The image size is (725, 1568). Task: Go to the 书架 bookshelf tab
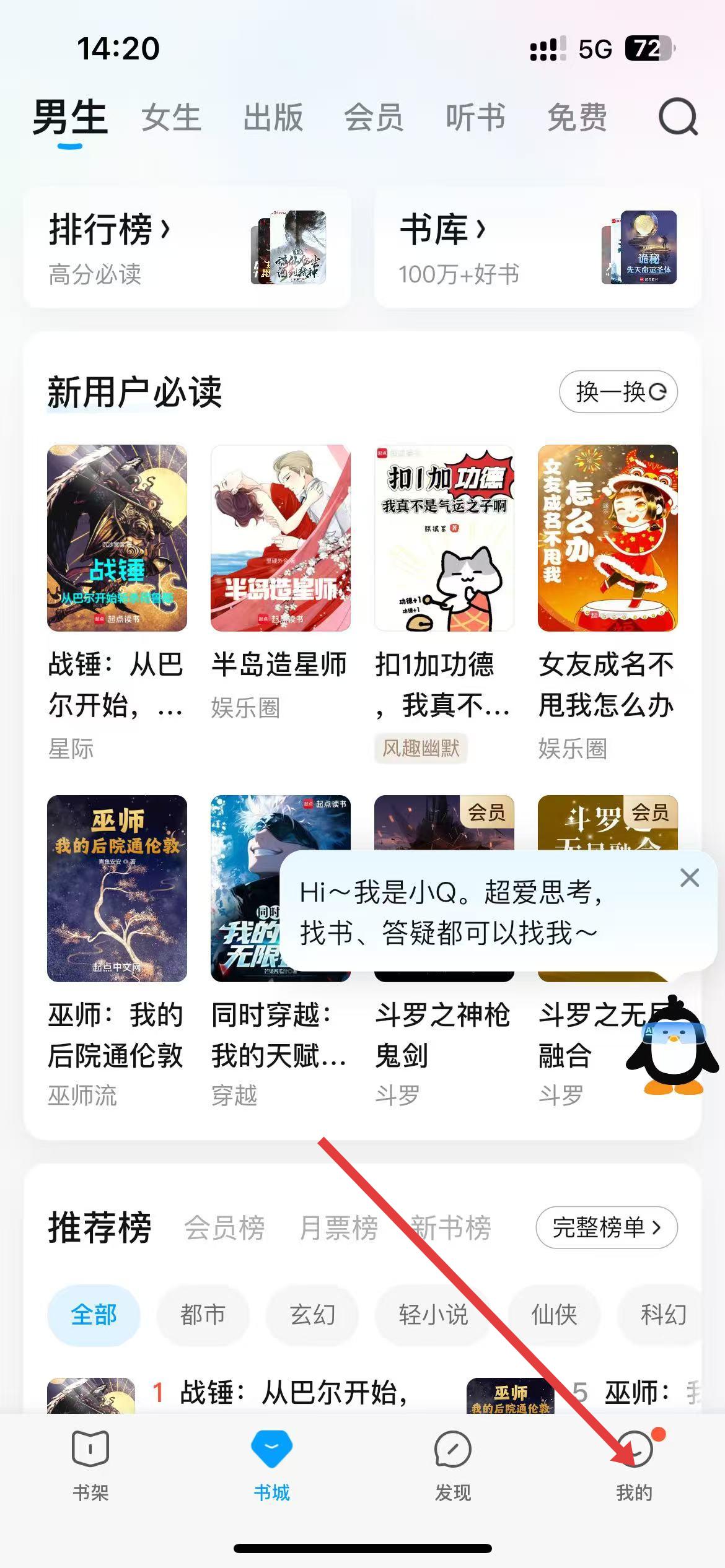coord(90,1465)
